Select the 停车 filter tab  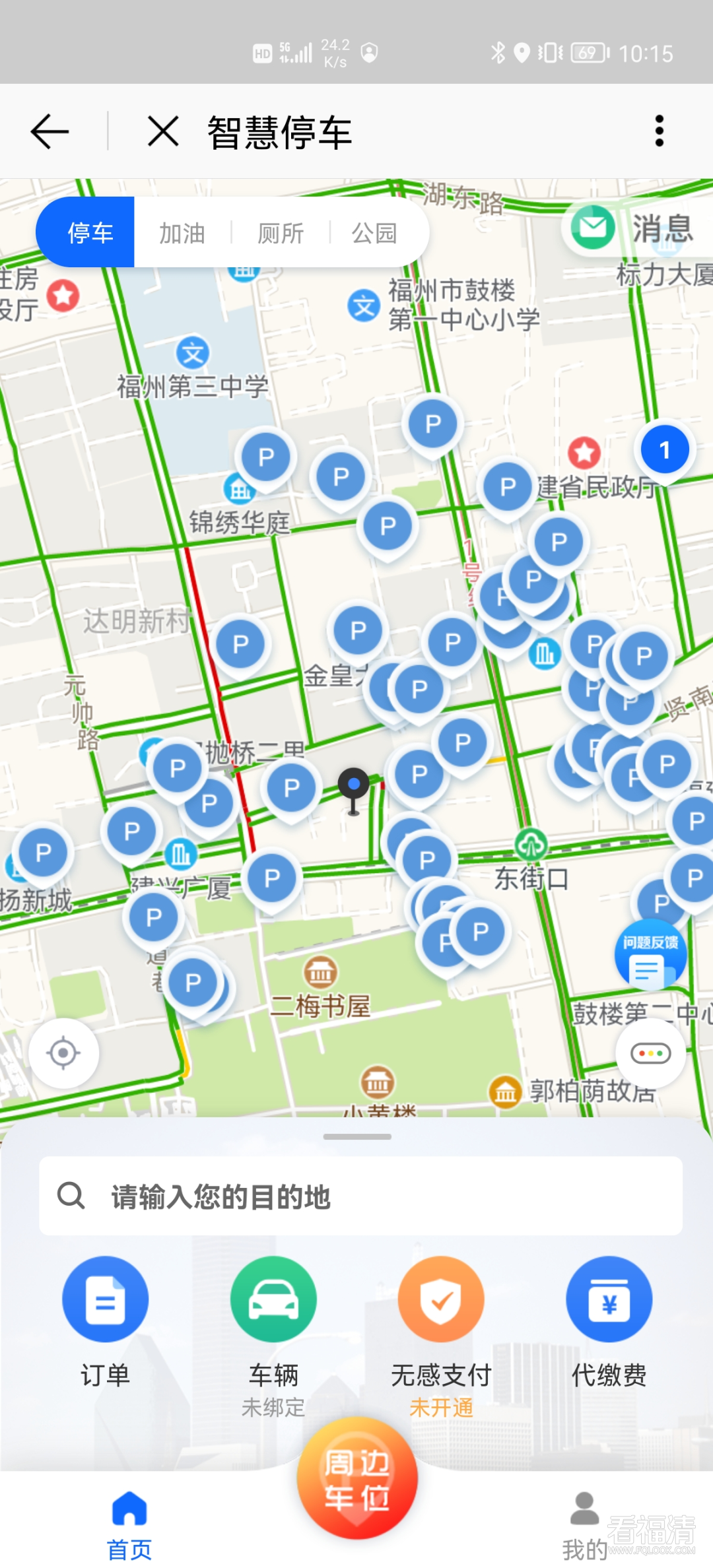(x=90, y=233)
